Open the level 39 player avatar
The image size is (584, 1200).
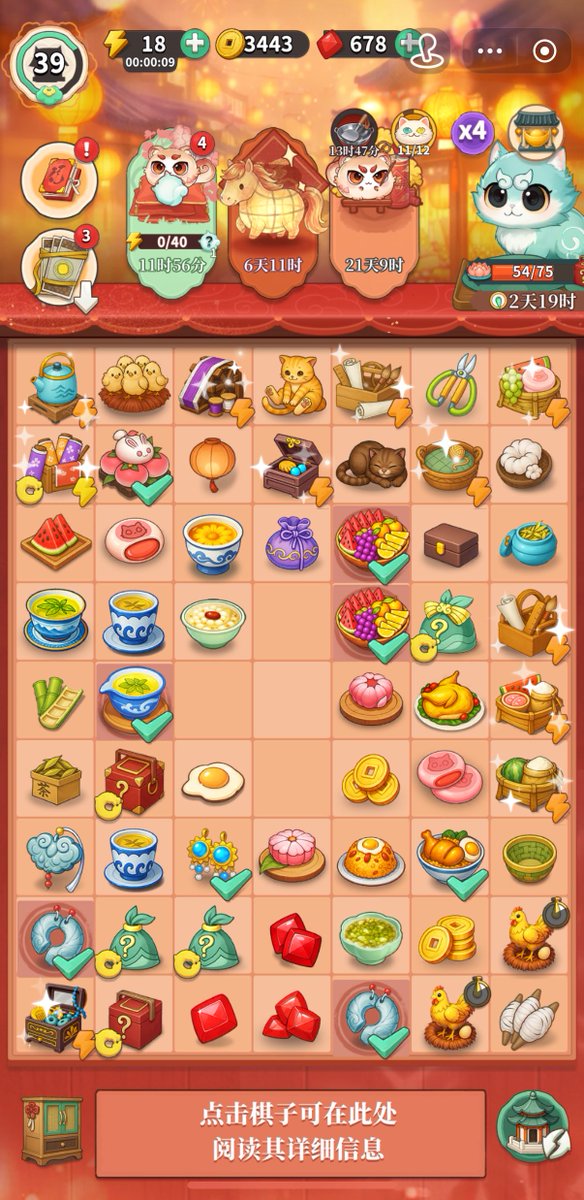coord(48,62)
